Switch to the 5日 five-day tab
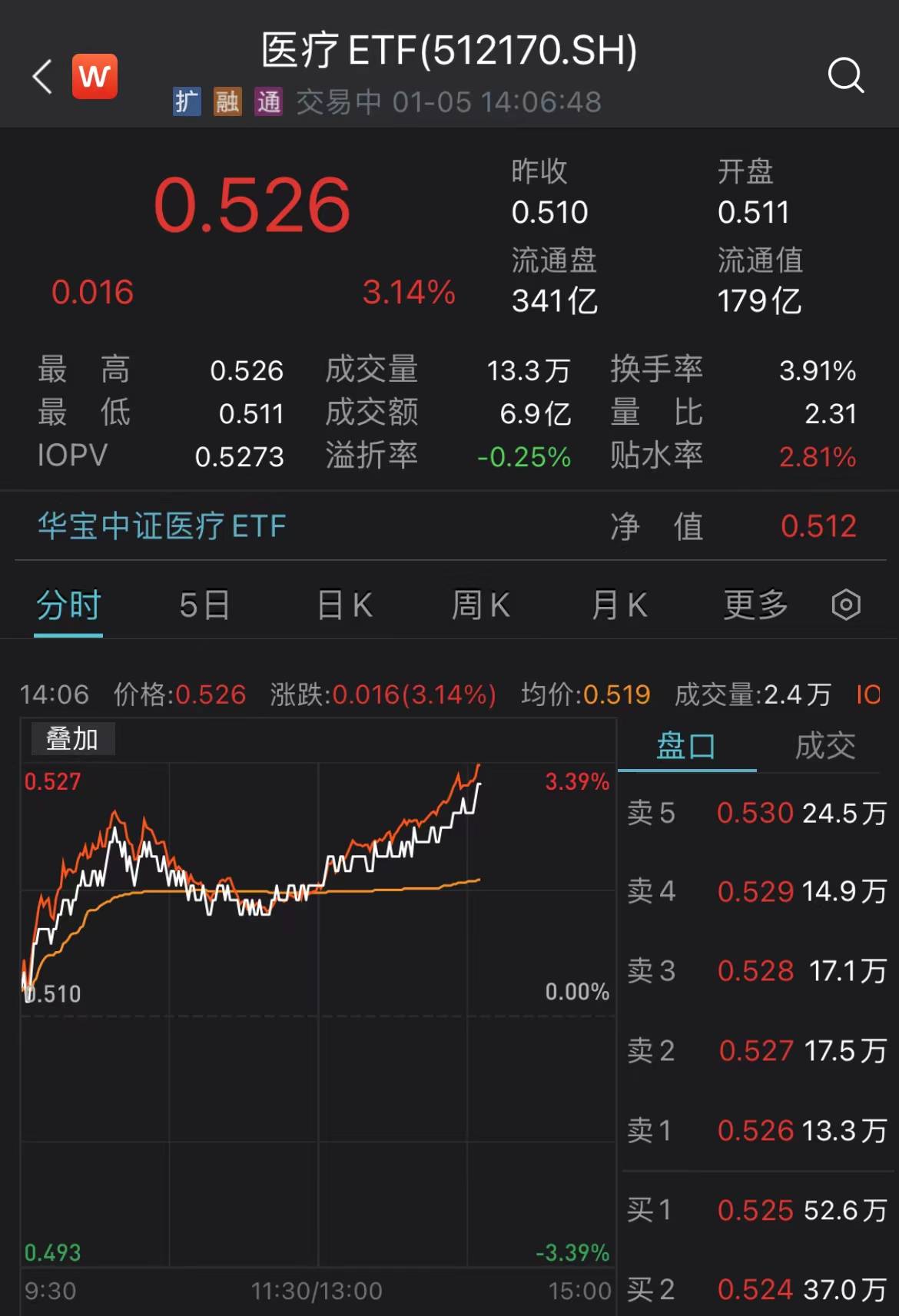Screen dimensions: 899x1316 point(204,606)
